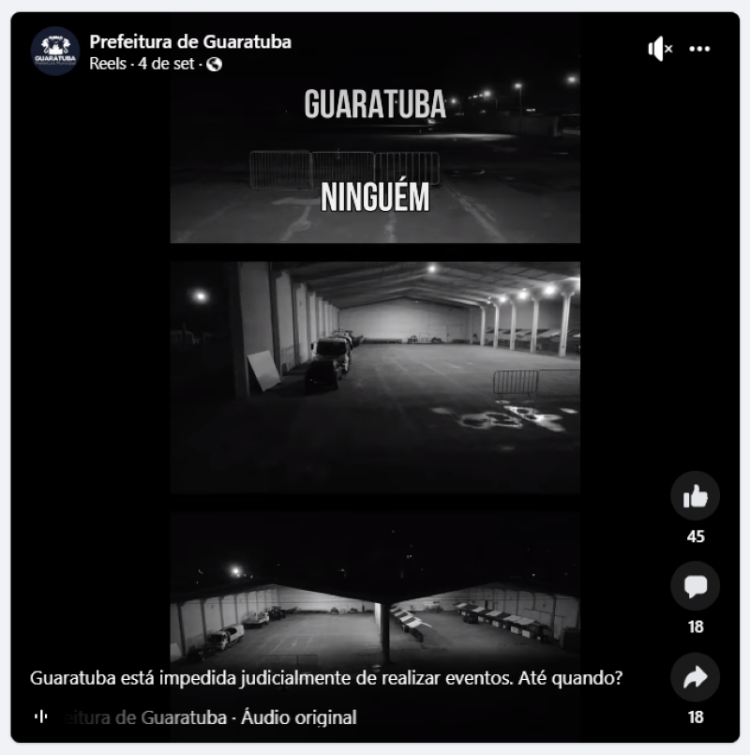
Task: Unmute the reel's audio
Action: tap(659, 49)
